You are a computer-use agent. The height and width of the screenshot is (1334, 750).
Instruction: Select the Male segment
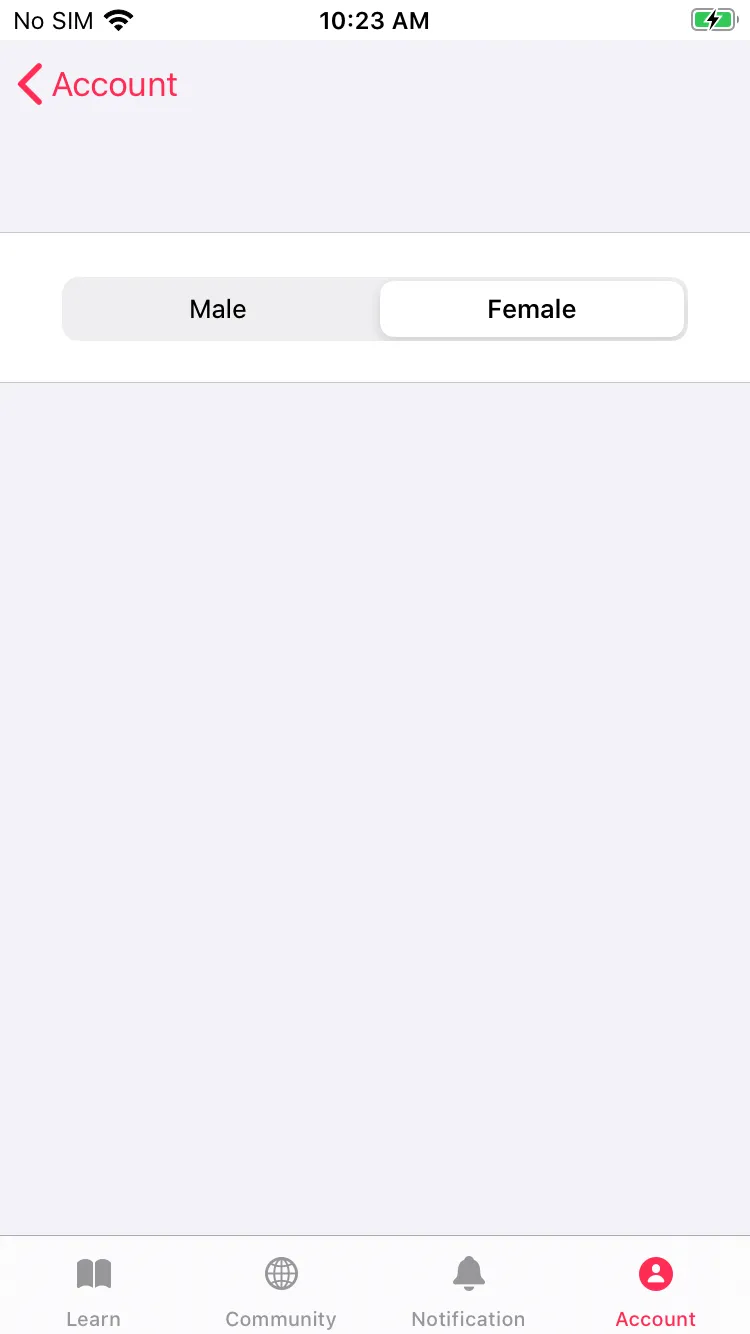tap(218, 309)
